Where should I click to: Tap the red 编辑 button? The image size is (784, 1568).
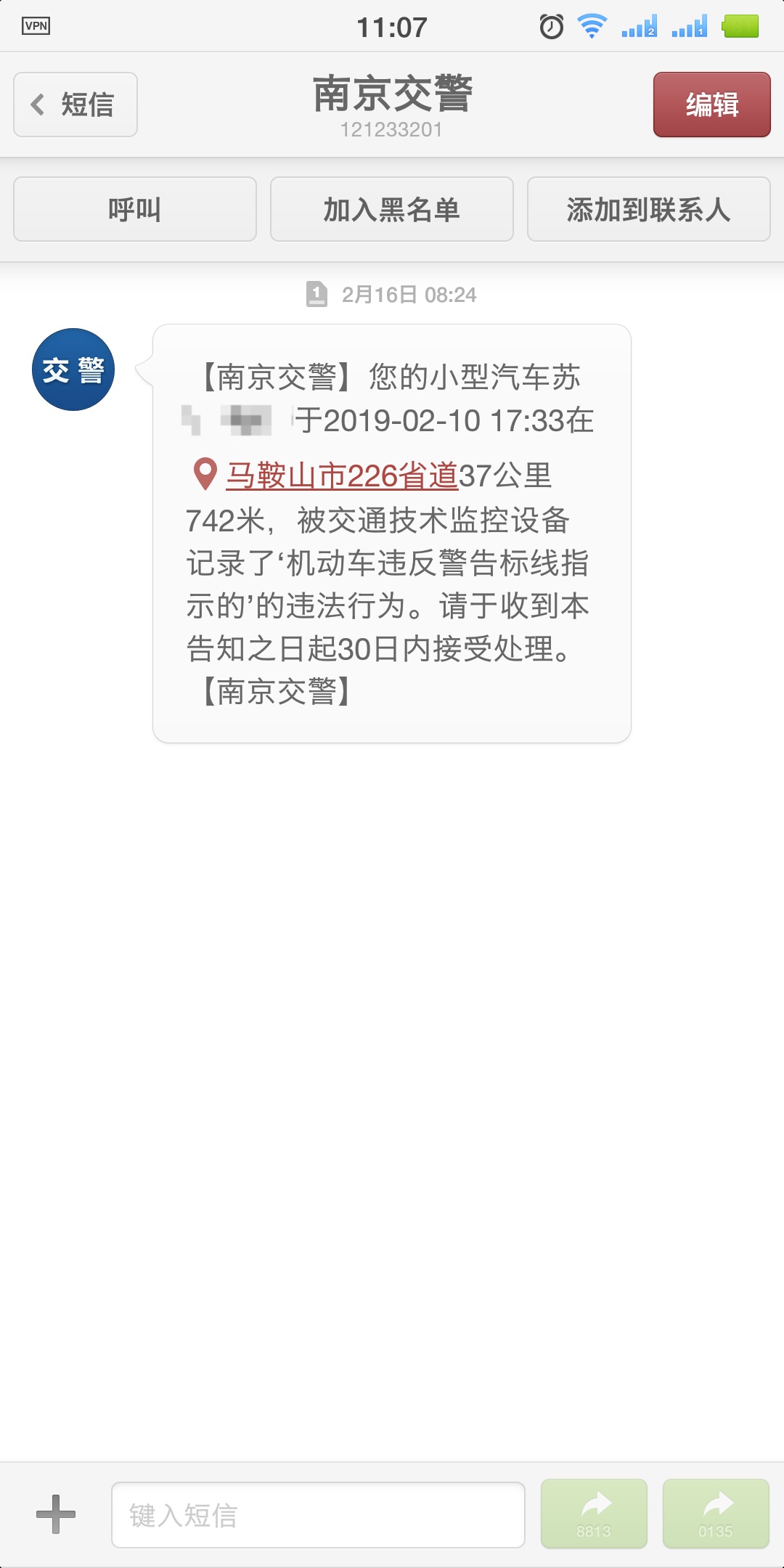pyautogui.click(x=711, y=105)
